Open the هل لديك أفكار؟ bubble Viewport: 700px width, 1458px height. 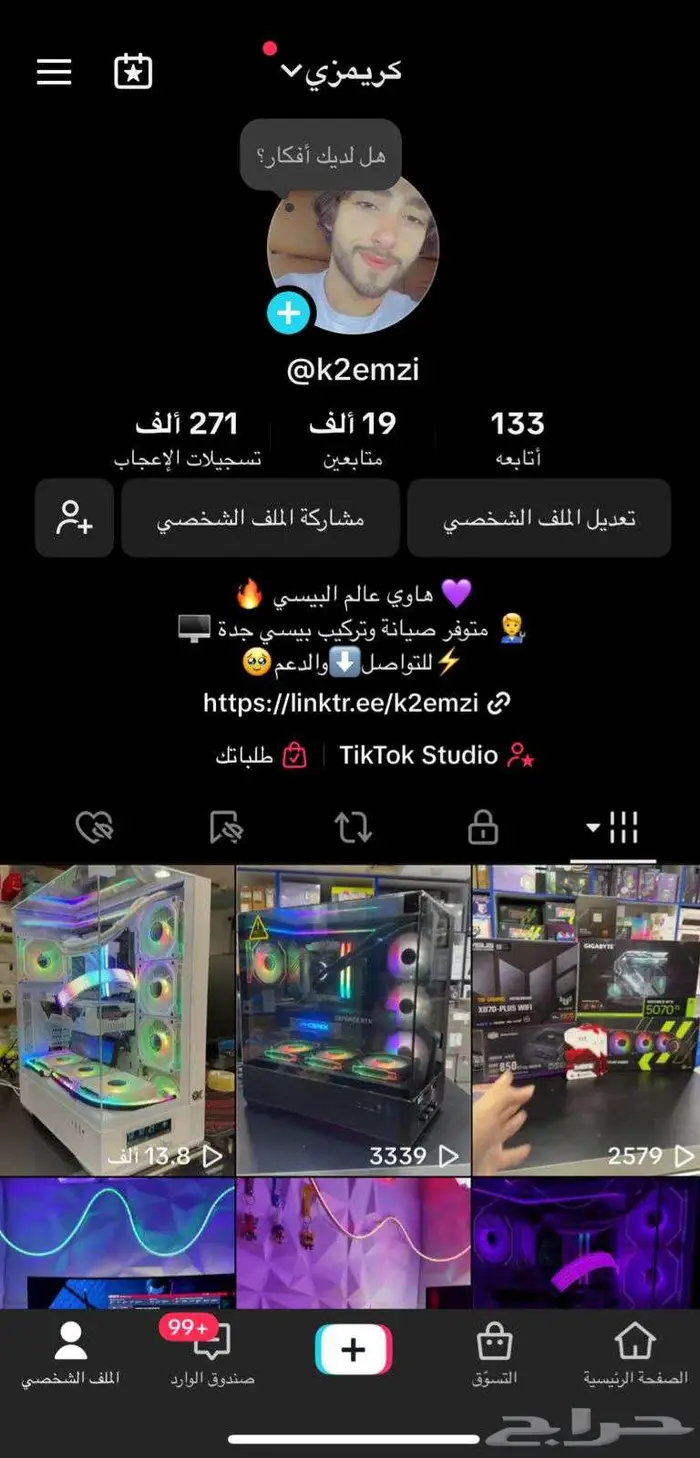(320, 155)
